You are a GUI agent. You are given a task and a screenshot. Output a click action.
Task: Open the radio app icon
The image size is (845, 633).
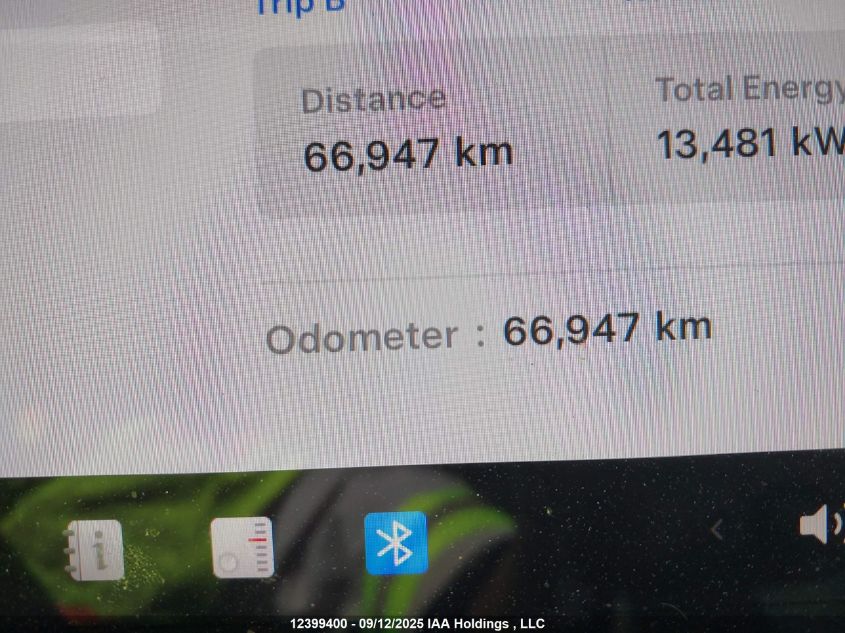[243, 547]
